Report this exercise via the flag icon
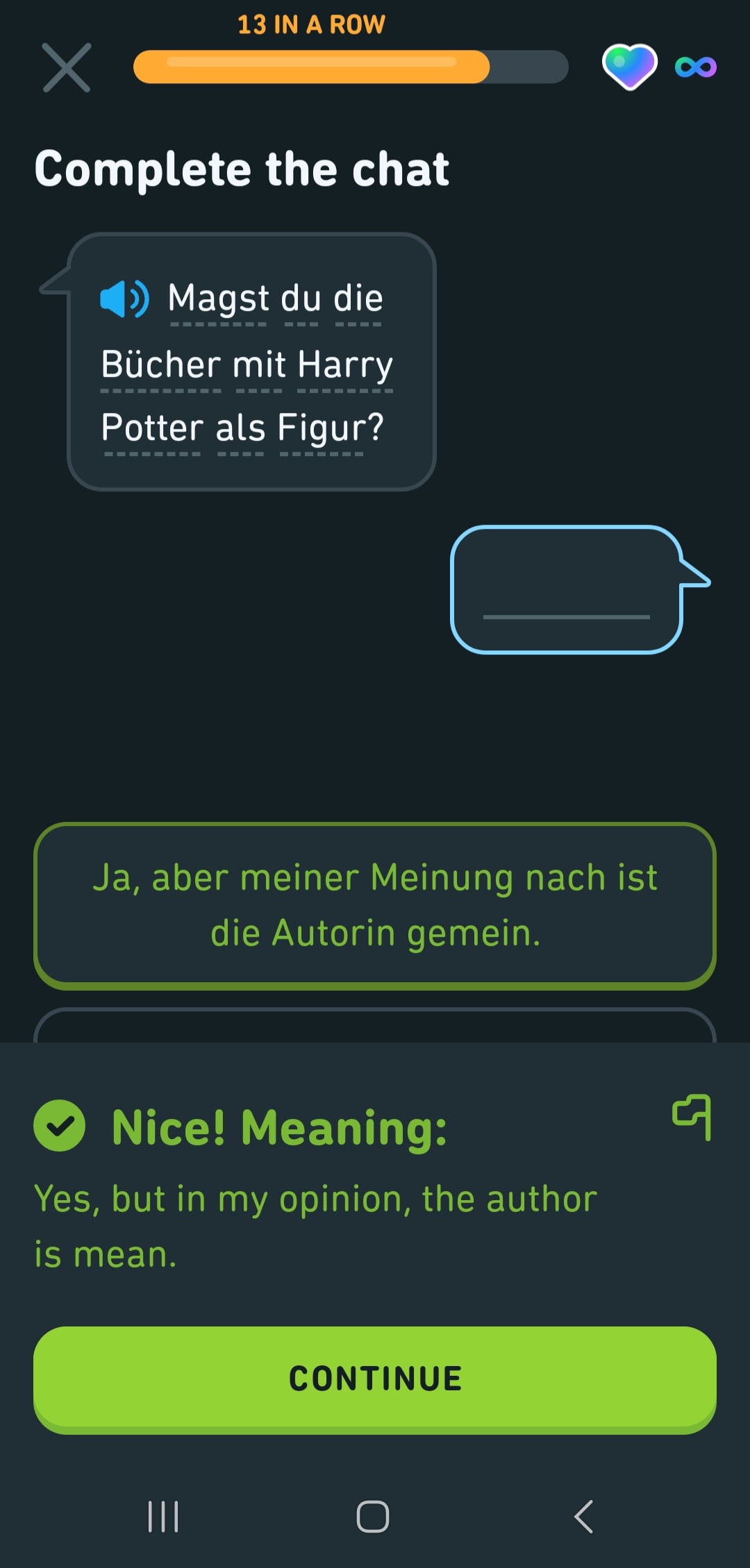The height and width of the screenshot is (1568, 750). point(692,1117)
